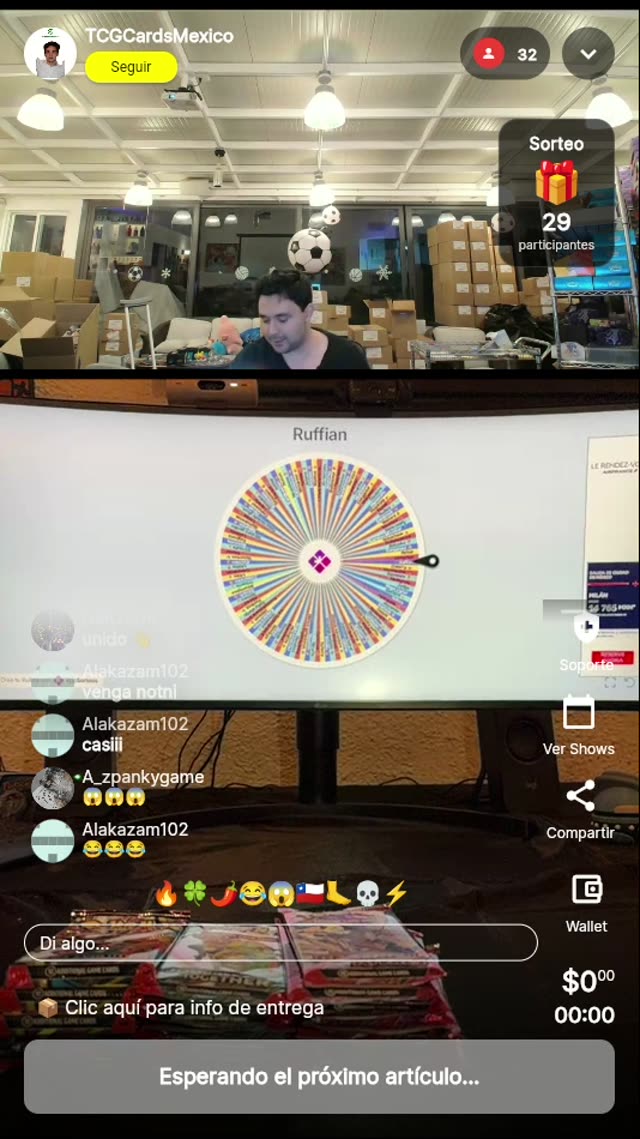The width and height of the screenshot is (640, 1139).
Task: Send the fire emoji reaction
Action: [x=166, y=893]
